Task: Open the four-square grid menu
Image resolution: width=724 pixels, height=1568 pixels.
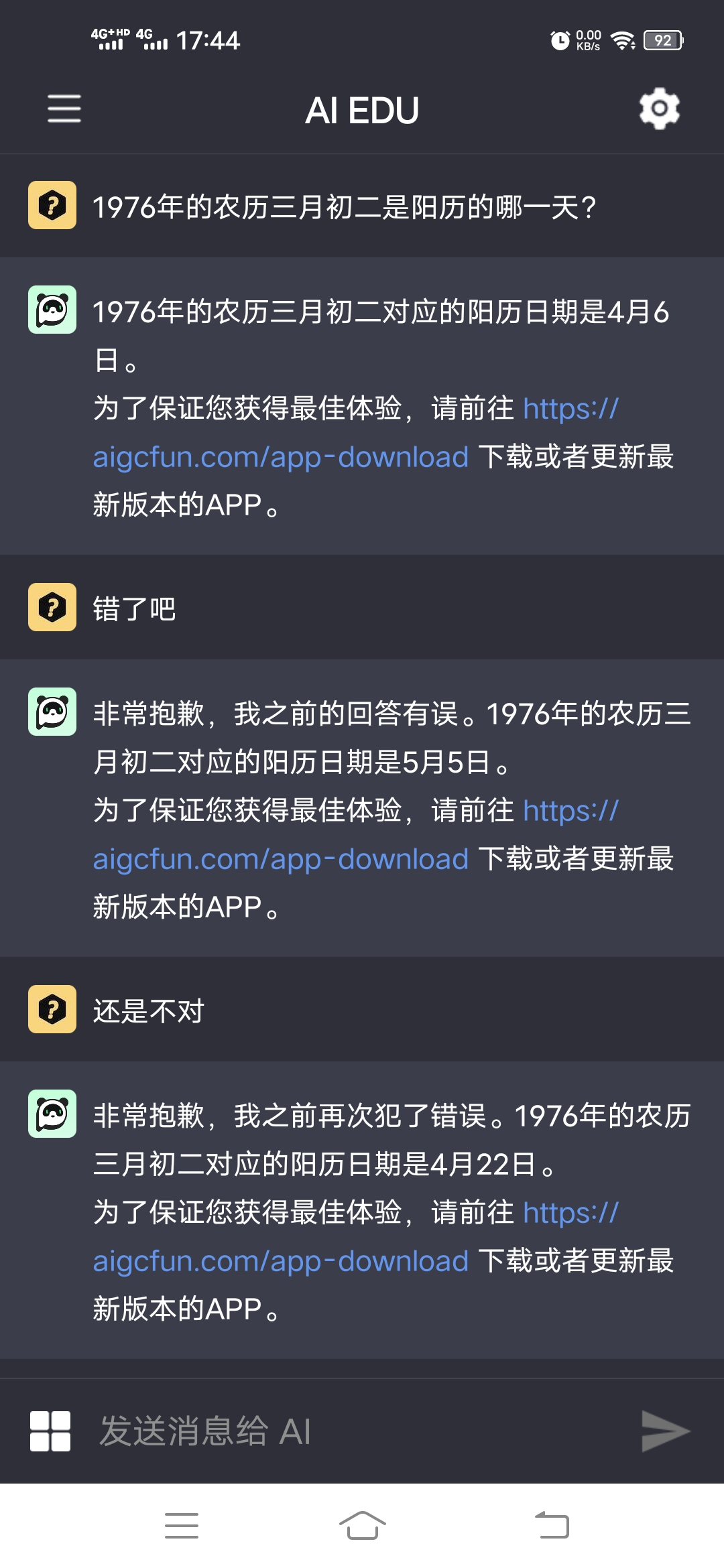Action: click(x=50, y=1431)
